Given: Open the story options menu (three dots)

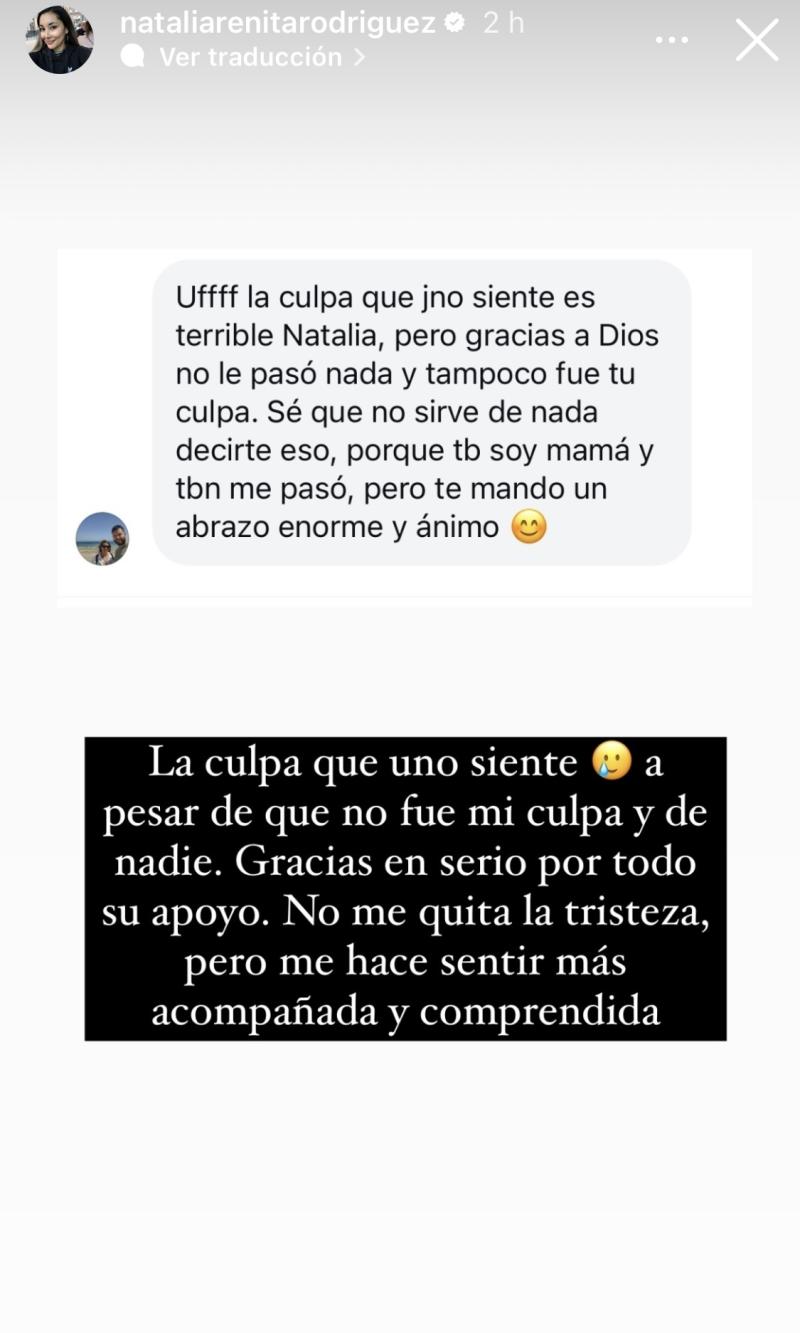Looking at the screenshot, I should (x=671, y=38).
